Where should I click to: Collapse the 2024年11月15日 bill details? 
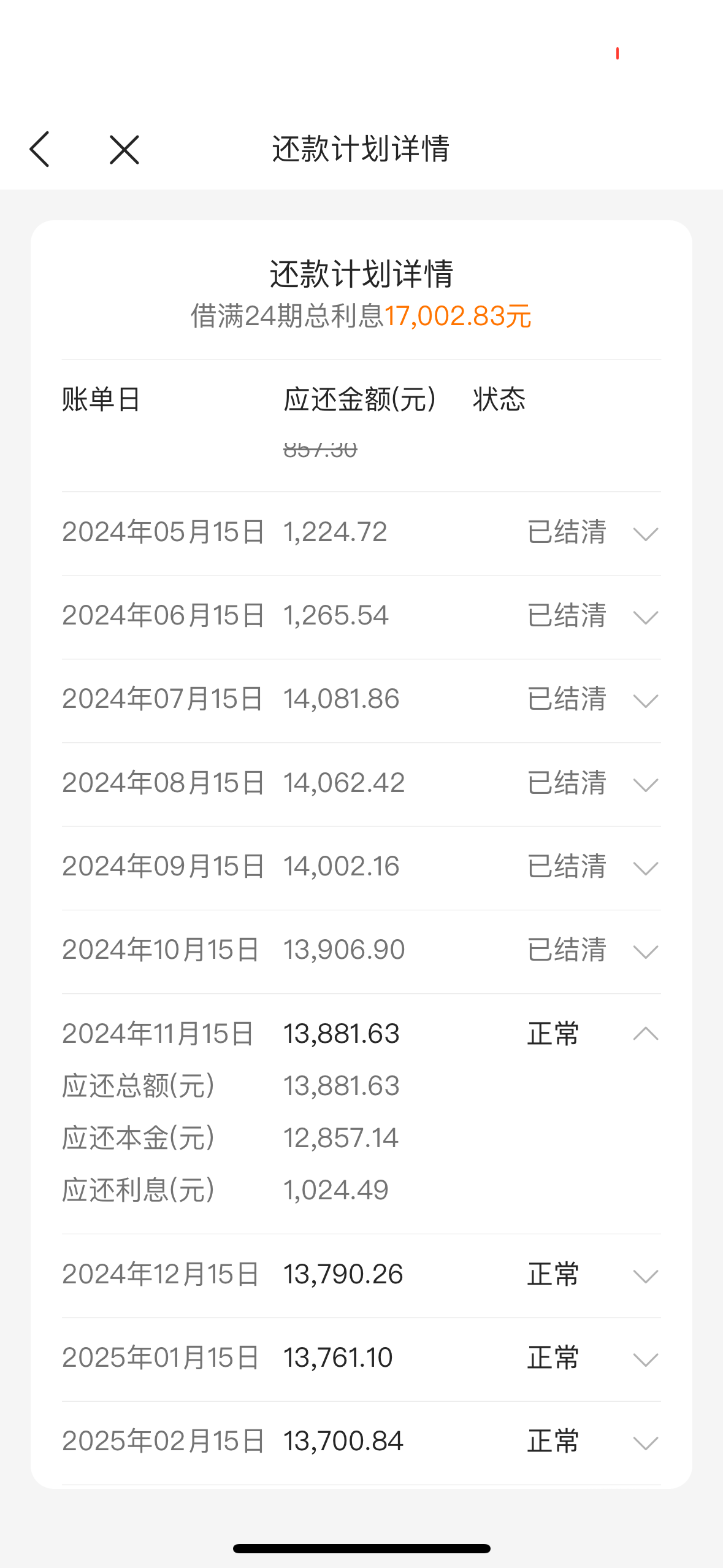click(645, 1034)
